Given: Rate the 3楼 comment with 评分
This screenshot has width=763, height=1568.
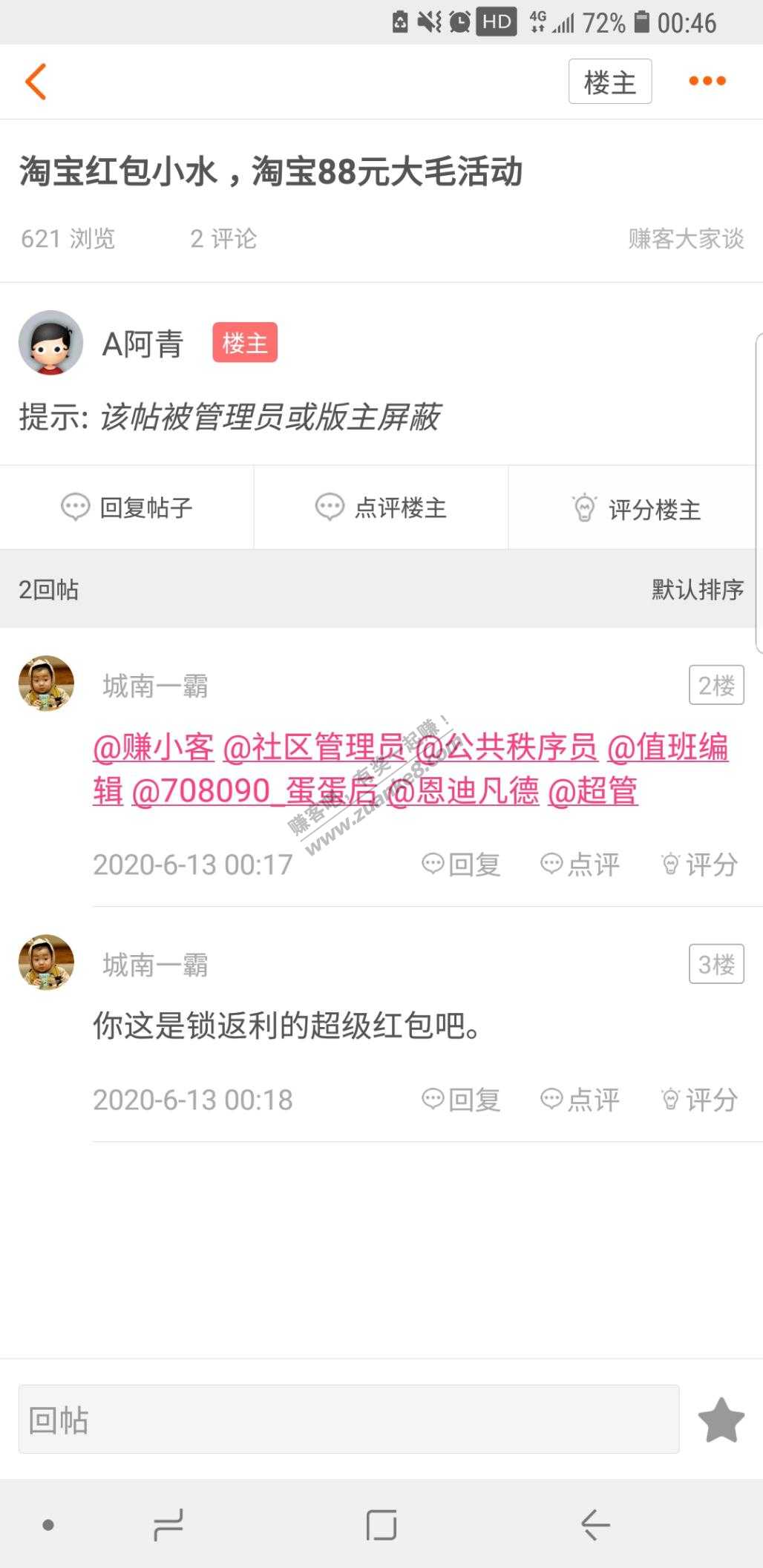Looking at the screenshot, I should point(699,1100).
